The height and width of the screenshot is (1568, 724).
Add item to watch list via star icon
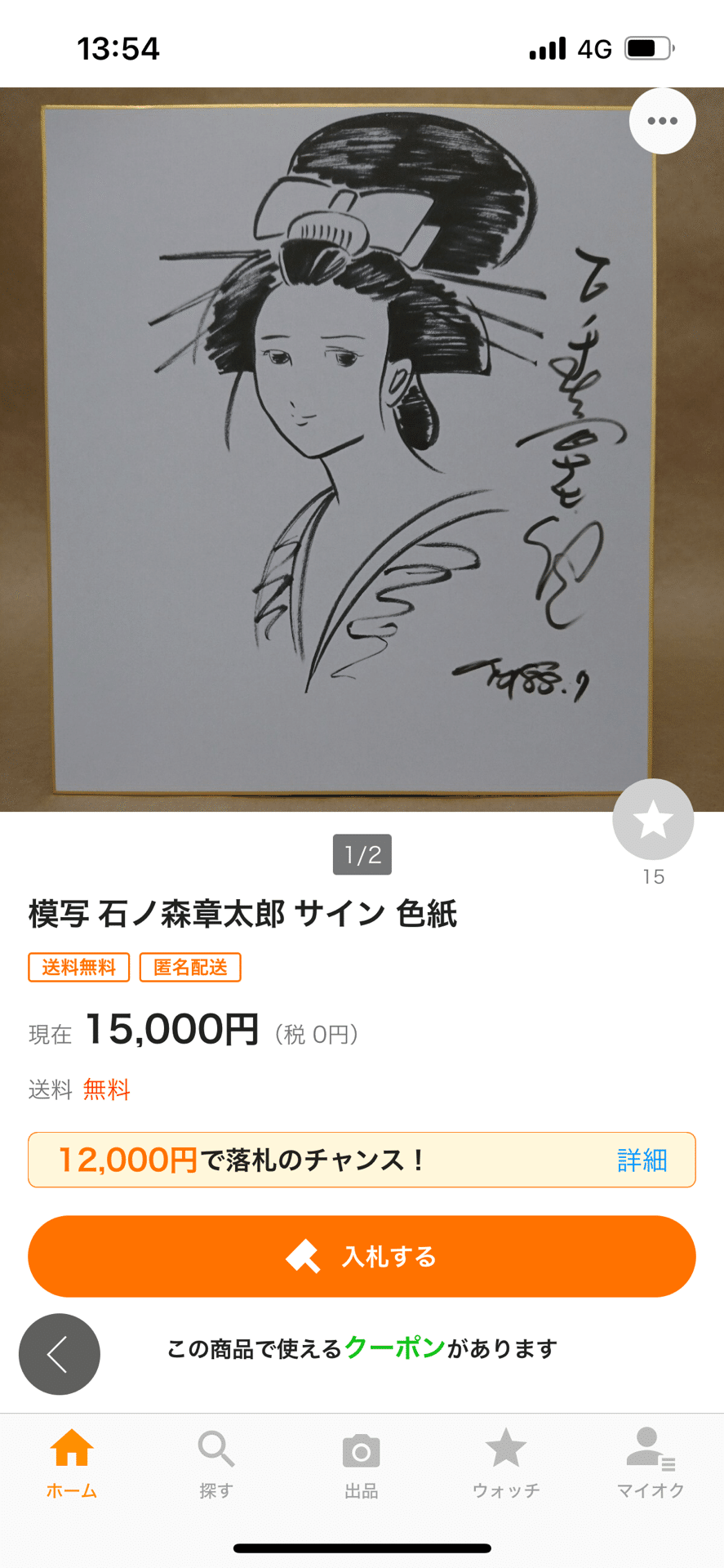click(653, 817)
